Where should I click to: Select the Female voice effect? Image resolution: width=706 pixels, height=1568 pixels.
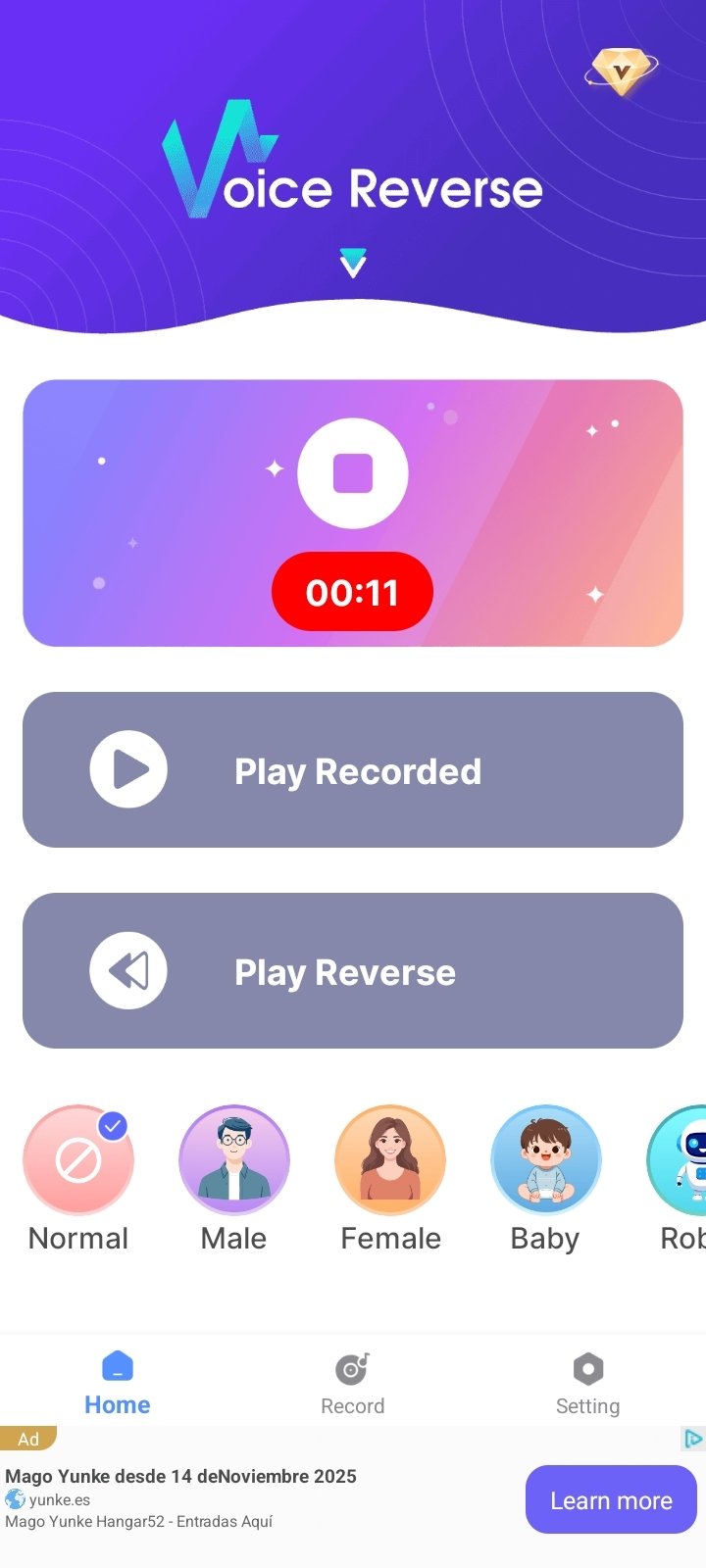pyautogui.click(x=390, y=1159)
